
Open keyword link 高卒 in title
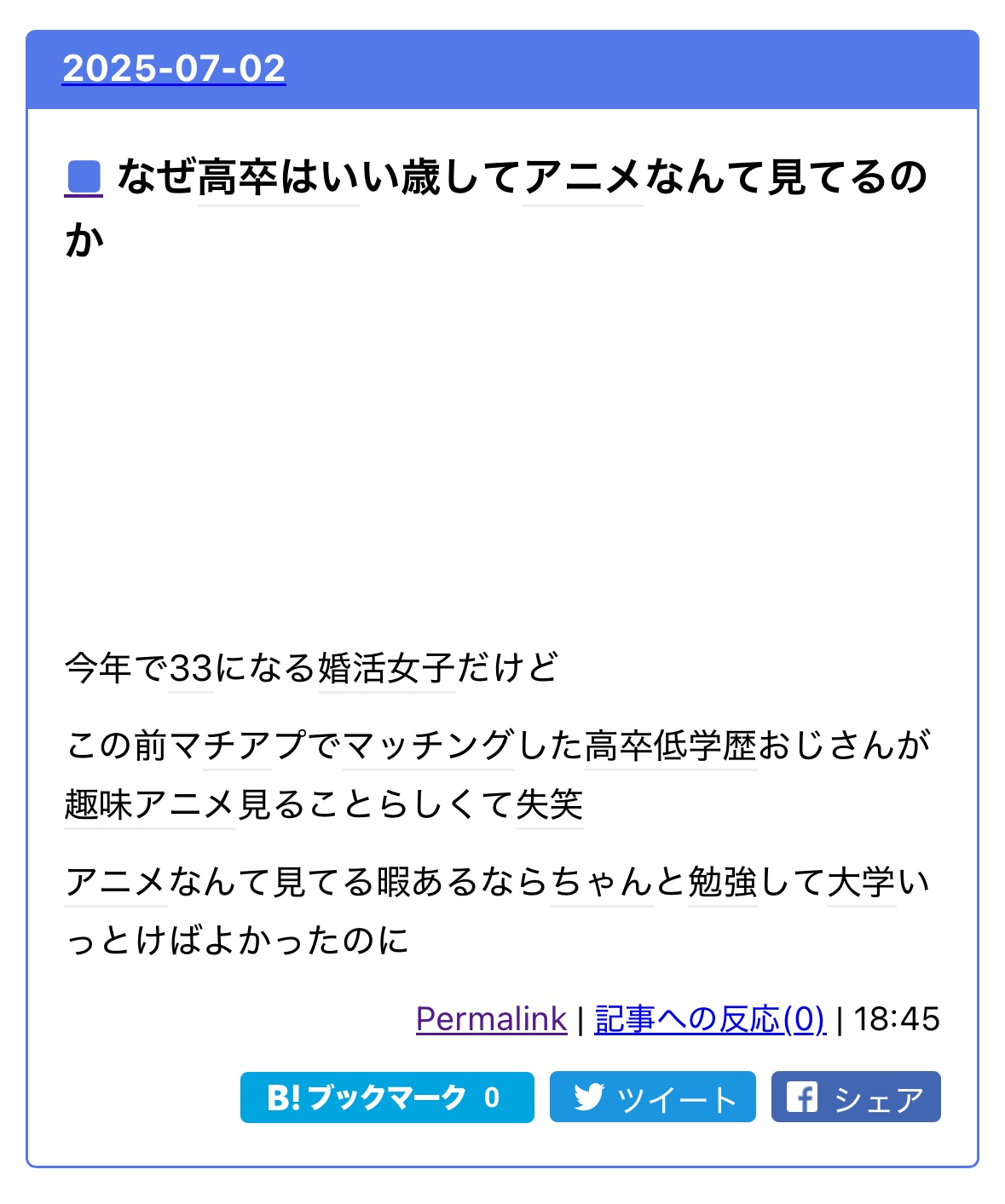(x=239, y=177)
